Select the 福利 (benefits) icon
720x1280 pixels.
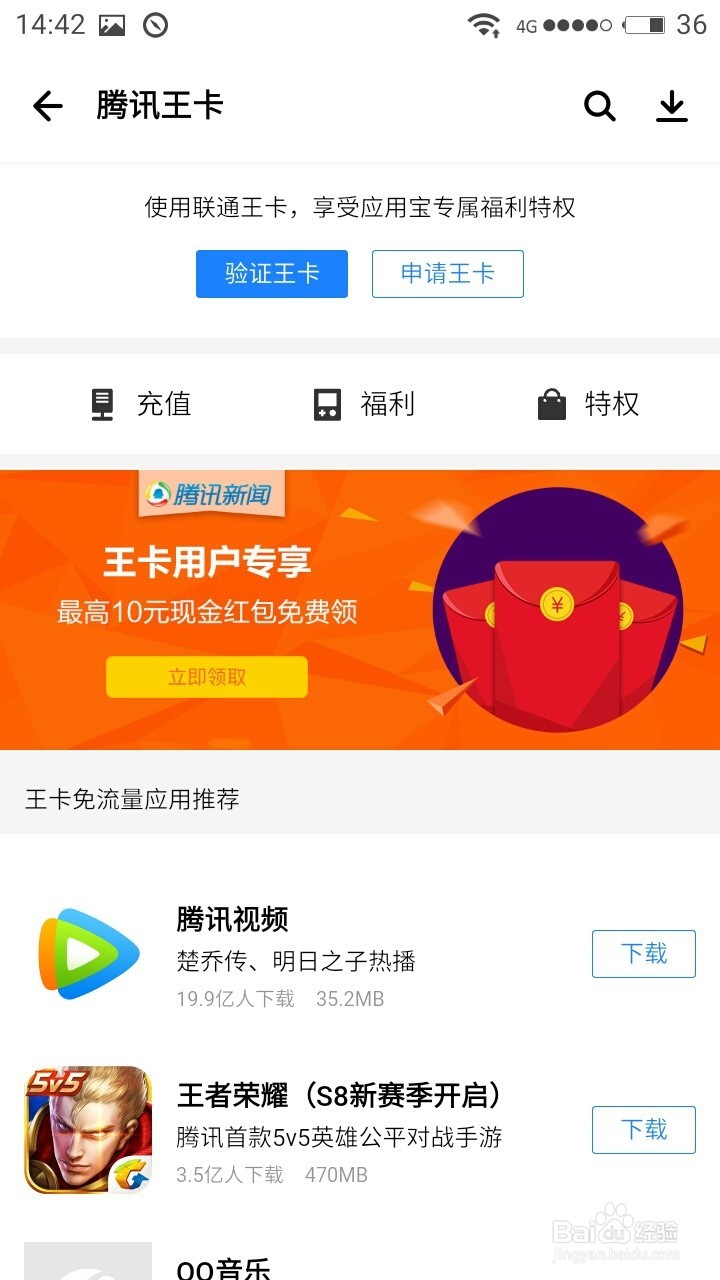[x=328, y=404]
